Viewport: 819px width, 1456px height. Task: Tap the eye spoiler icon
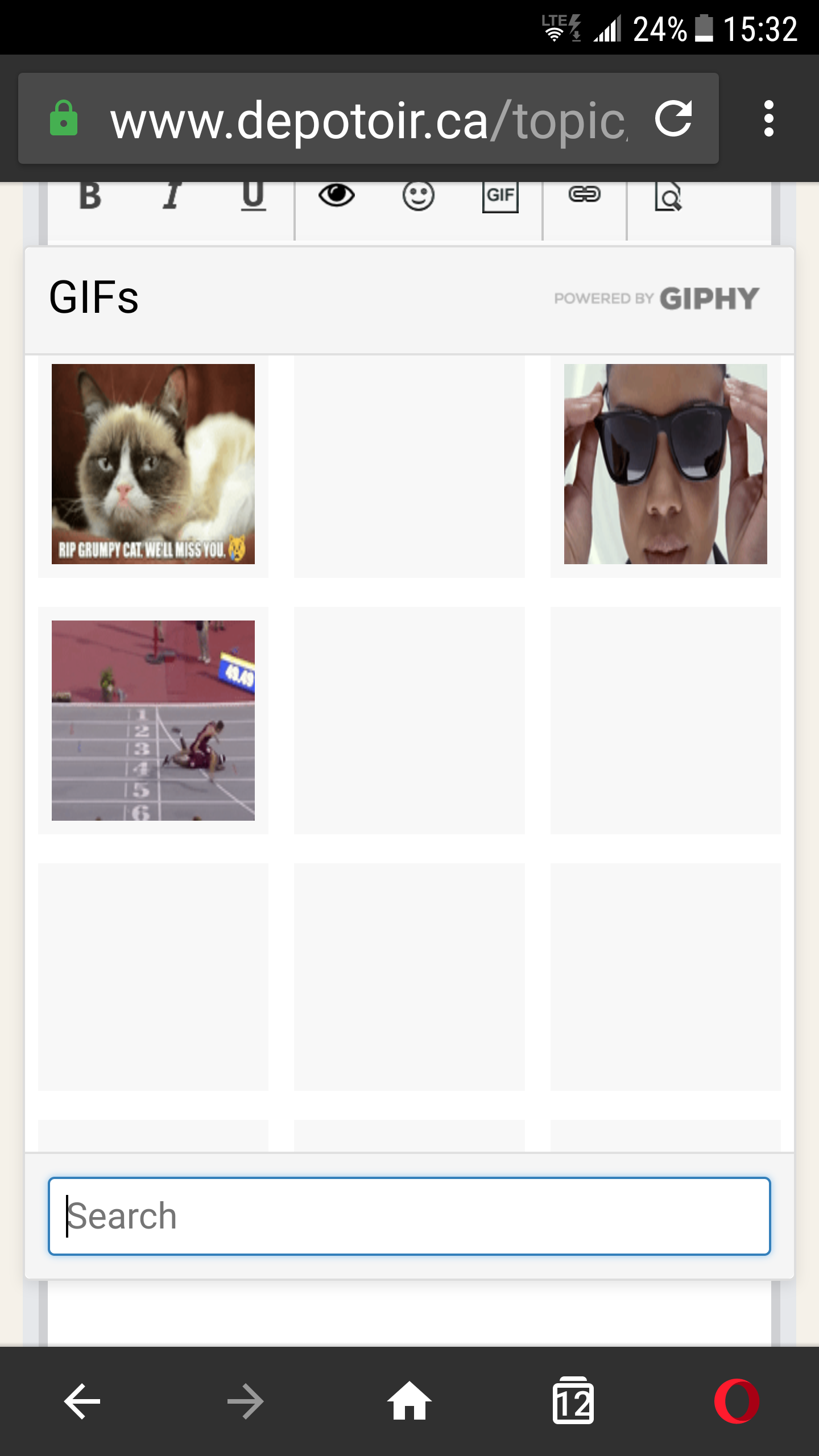click(x=336, y=196)
